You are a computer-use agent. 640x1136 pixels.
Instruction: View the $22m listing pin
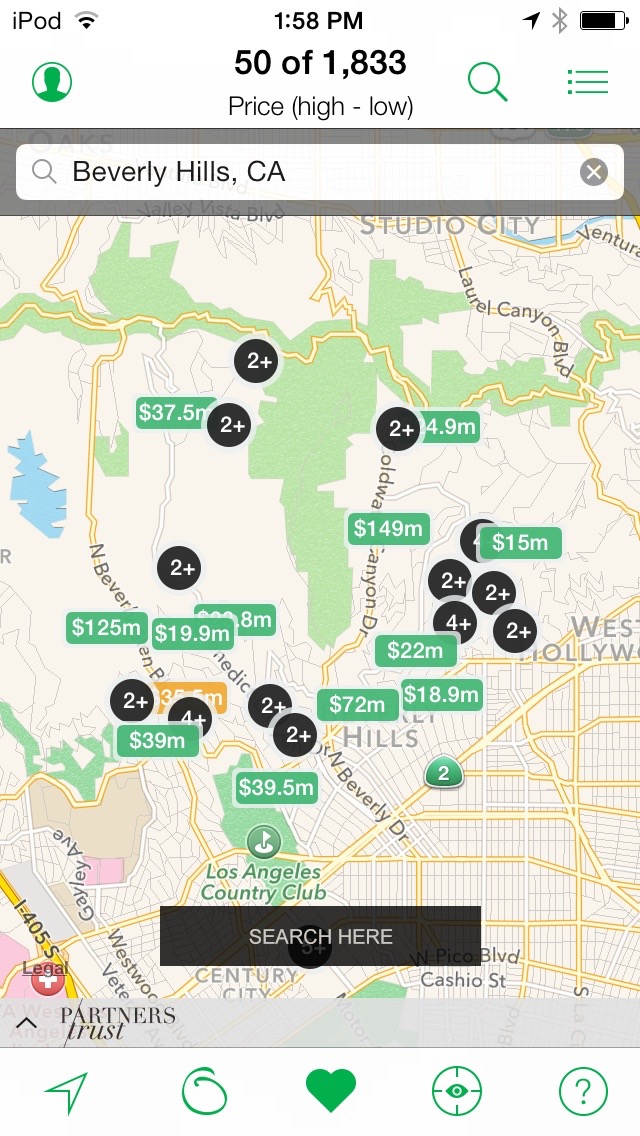tap(415, 651)
